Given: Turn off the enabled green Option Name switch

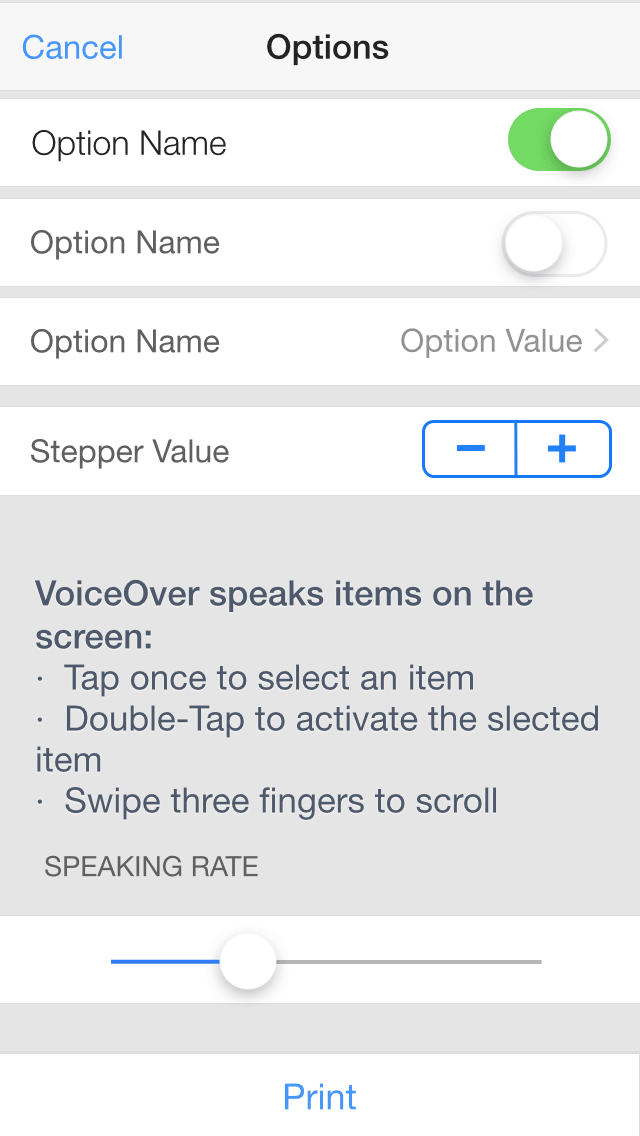Looking at the screenshot, I should pos(559,140).
